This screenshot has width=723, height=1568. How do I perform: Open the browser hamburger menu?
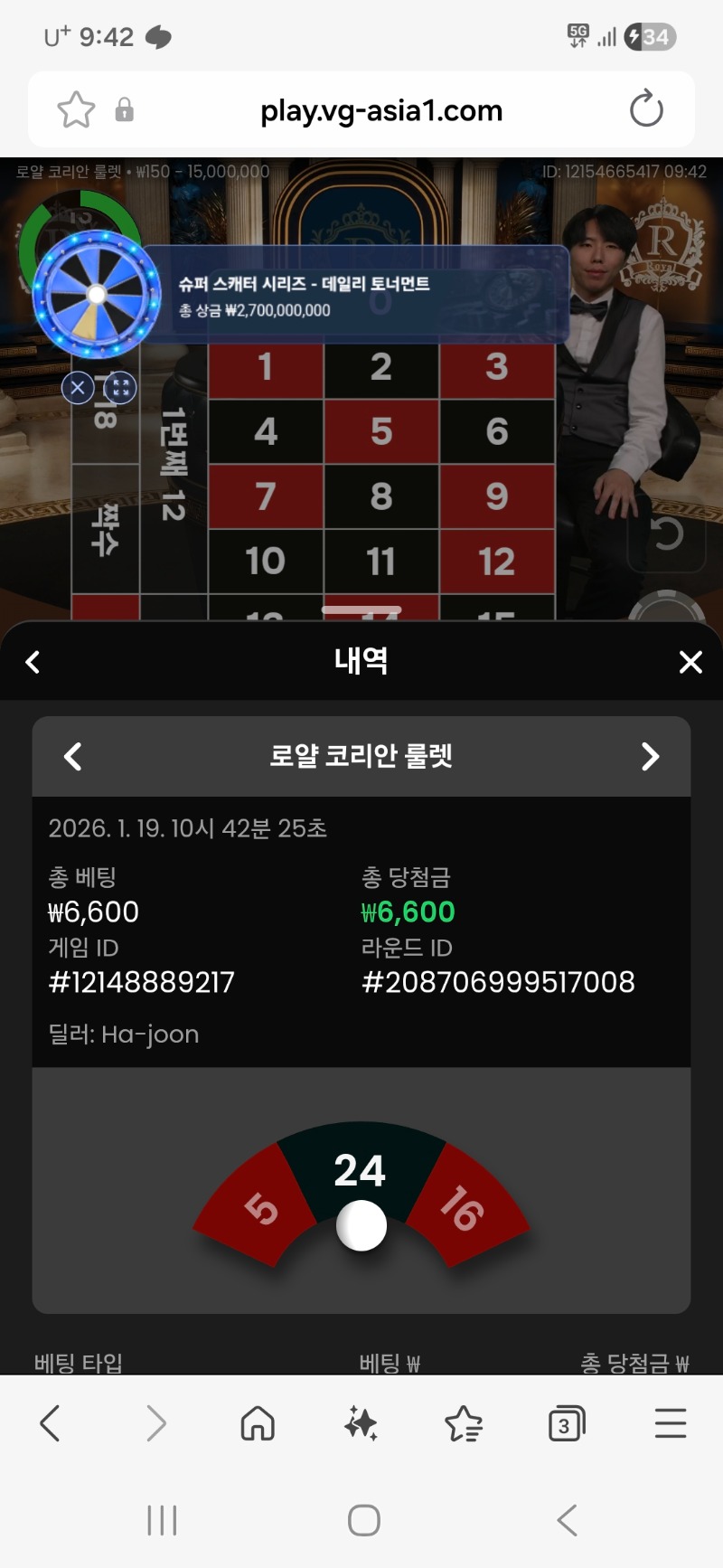point(671,1423)
